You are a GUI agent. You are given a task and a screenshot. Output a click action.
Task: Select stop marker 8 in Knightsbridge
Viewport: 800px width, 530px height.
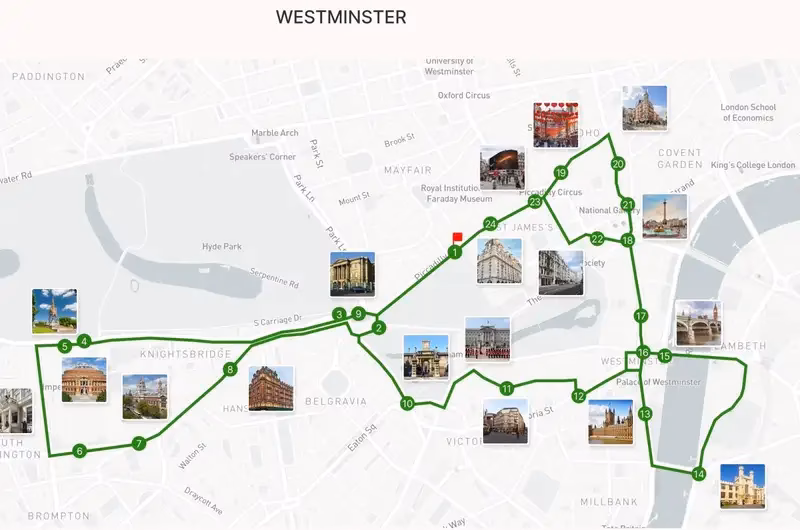(x=230, y=370)
